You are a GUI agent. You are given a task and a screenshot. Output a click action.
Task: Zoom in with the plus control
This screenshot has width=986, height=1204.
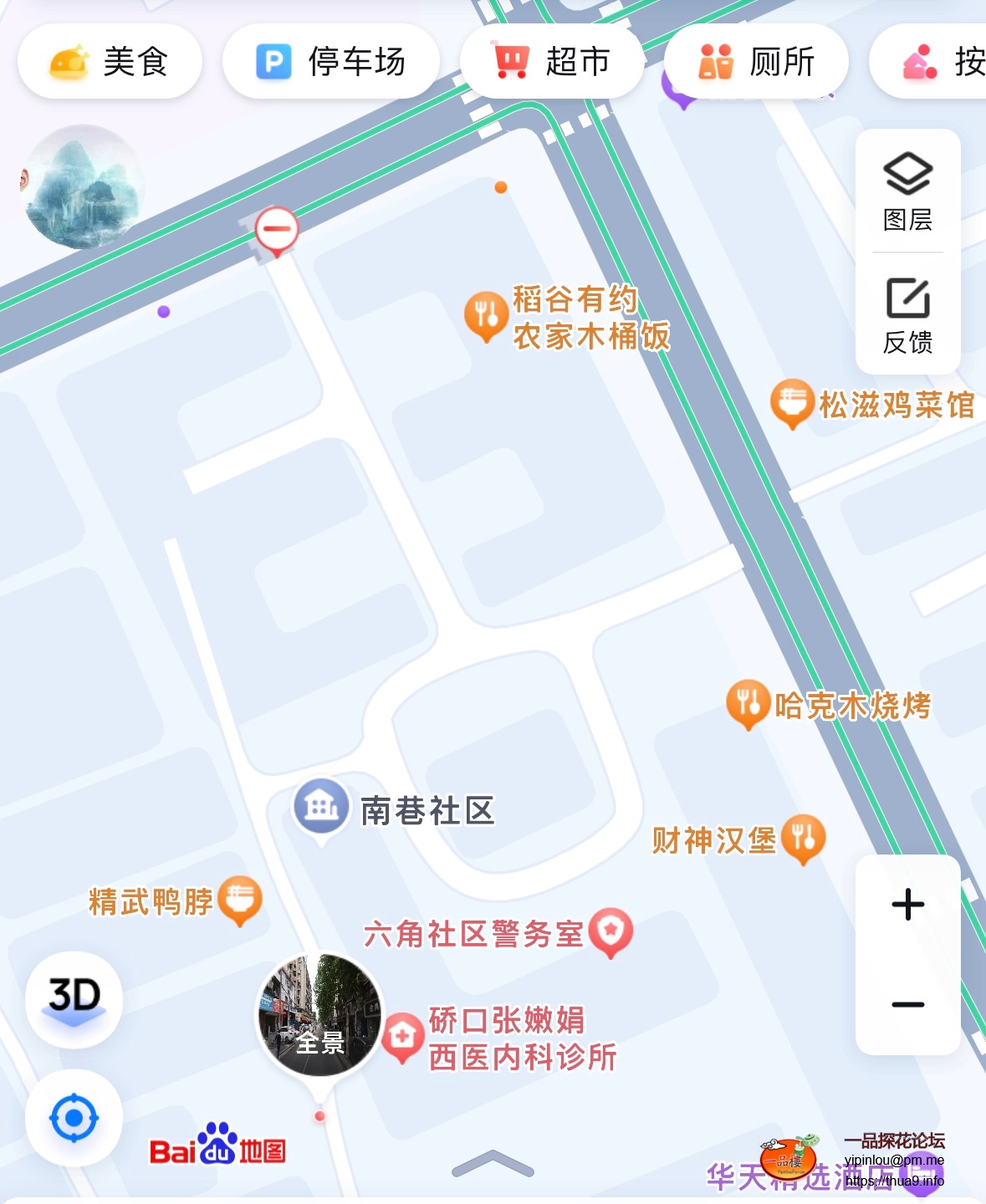tap(908, 903)
